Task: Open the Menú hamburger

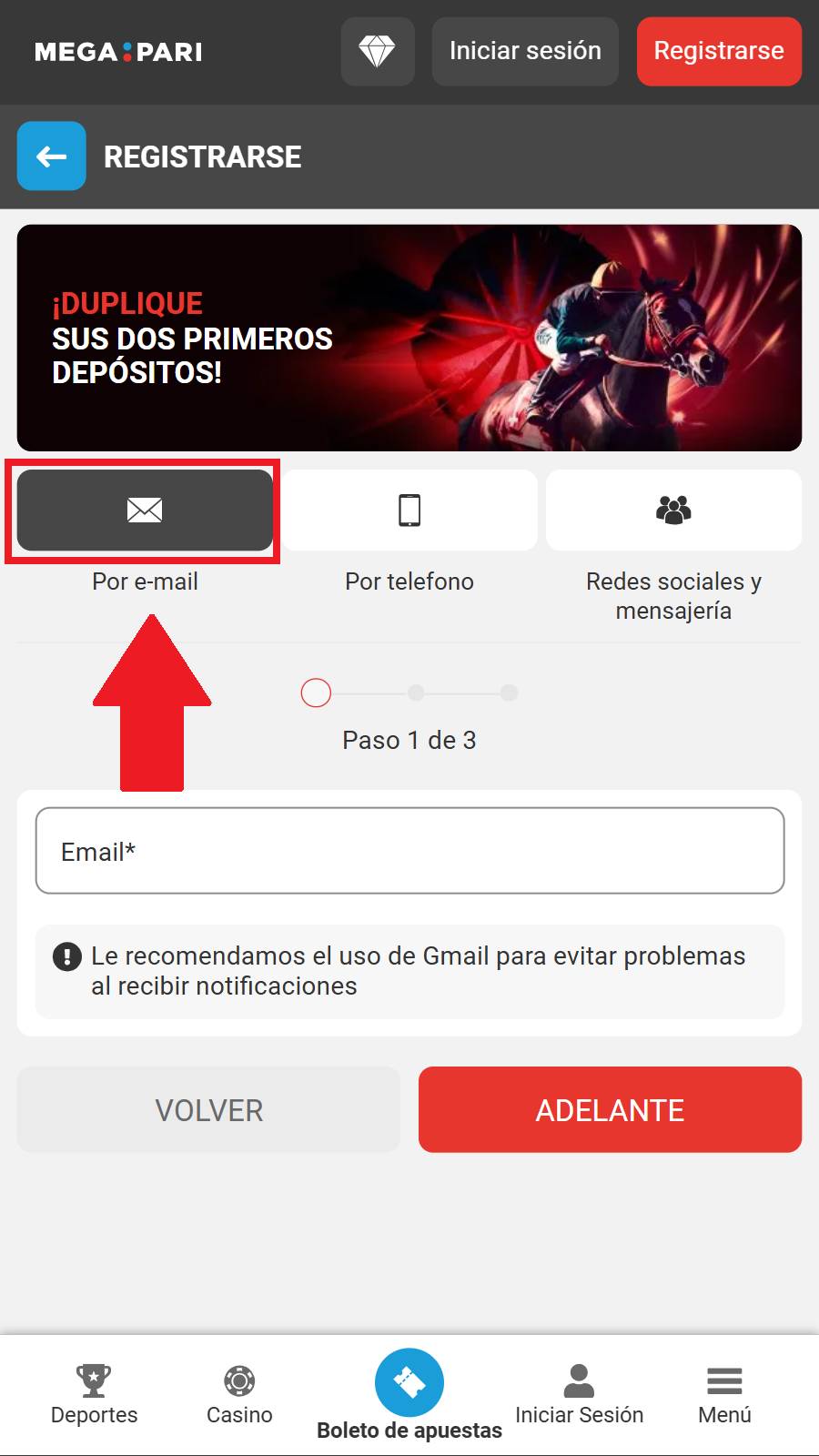Action: pos(724,1393)
